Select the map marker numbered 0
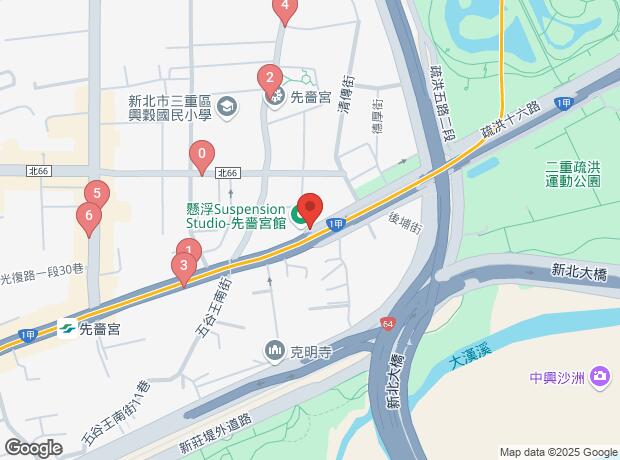The width and height of the screenshot is (620, 460). (202, 156)
